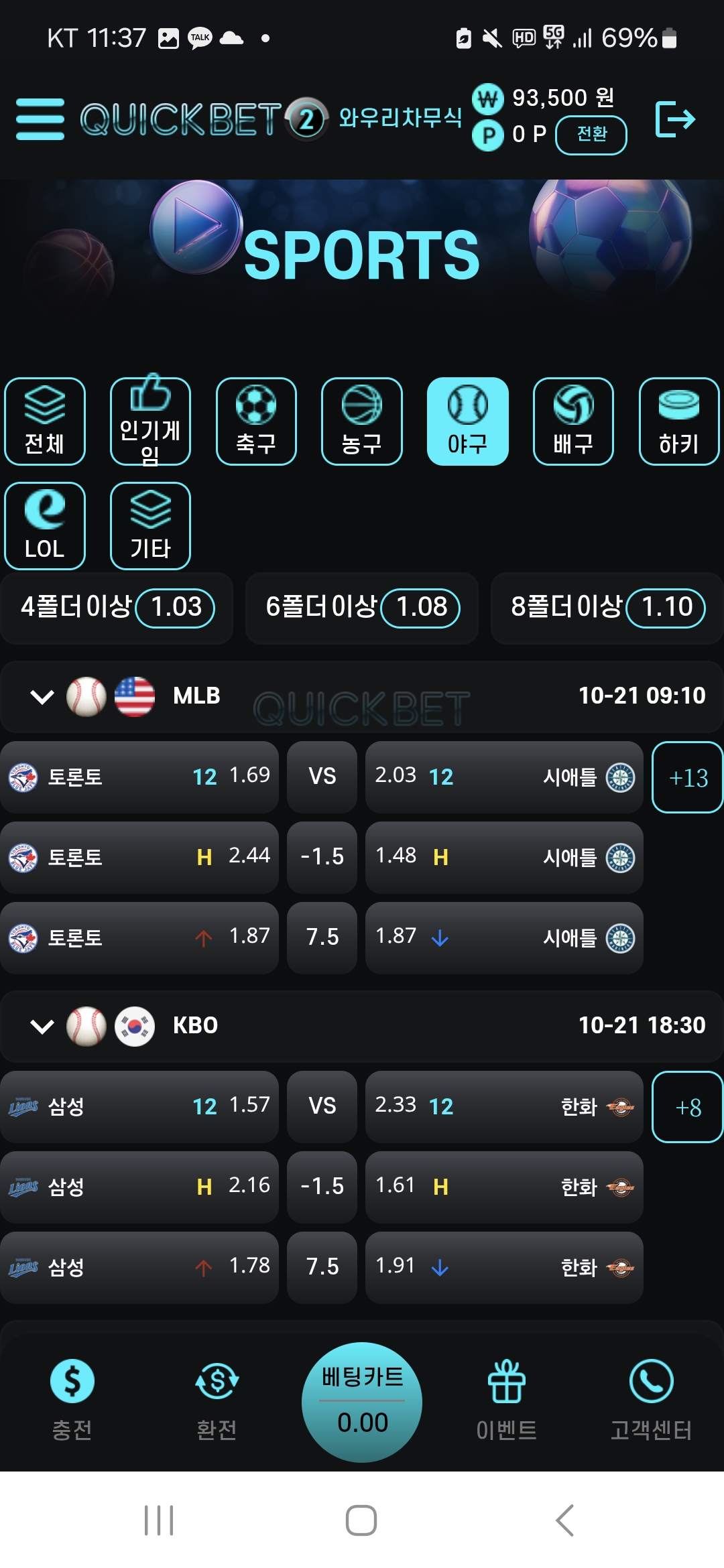The width and height of the screenshot is (724, 1568).
Task: Pick 시애틀 win at 2.03 odds
Action: pyautogui.click(x=503, y=777)
